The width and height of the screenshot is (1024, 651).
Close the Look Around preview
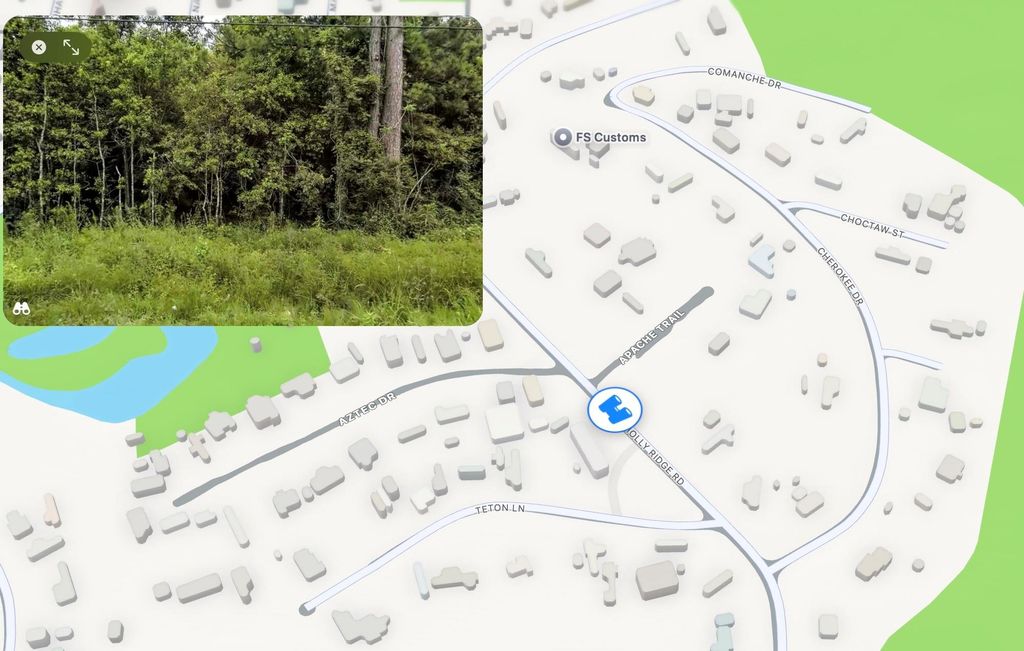(38, 47)
